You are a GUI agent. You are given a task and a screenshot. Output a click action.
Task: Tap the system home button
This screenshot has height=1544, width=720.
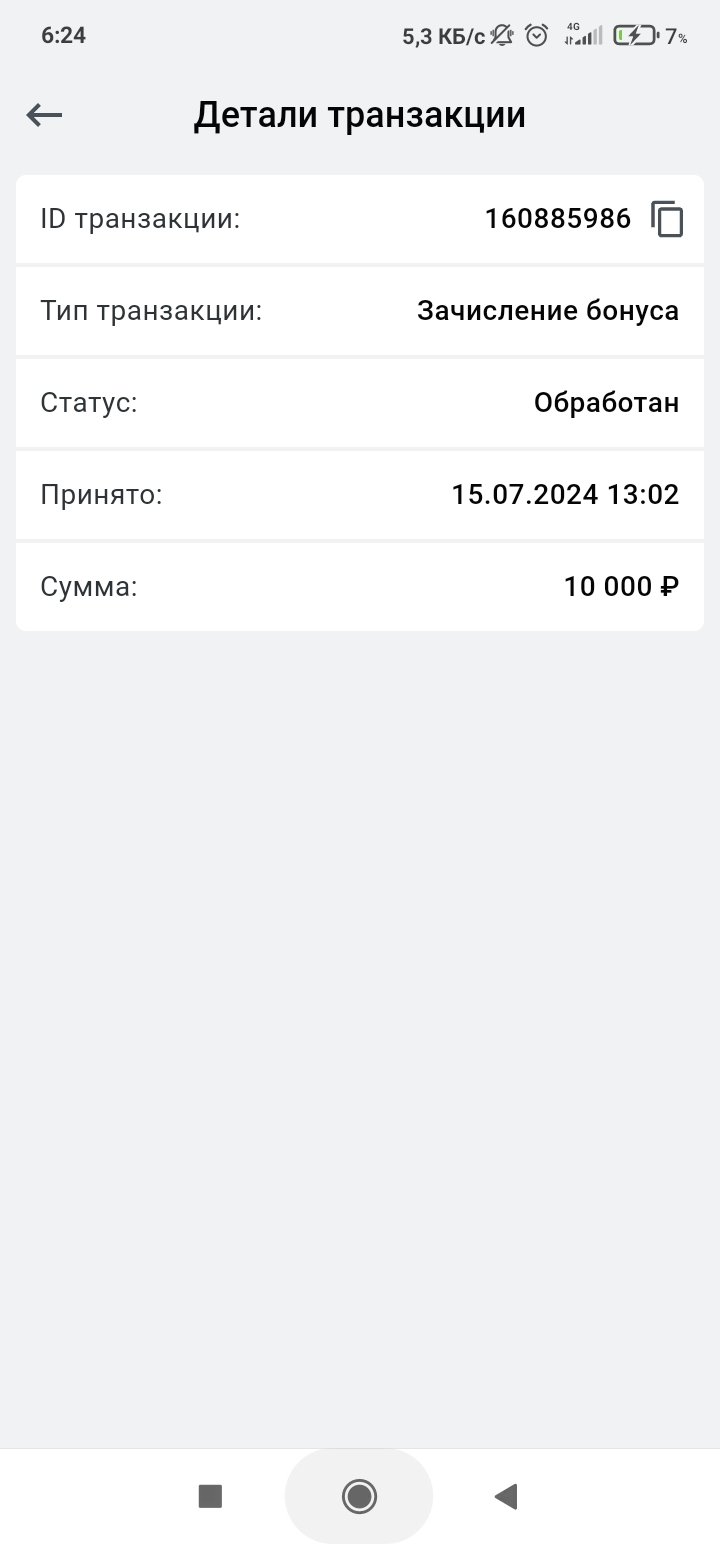359,1496
